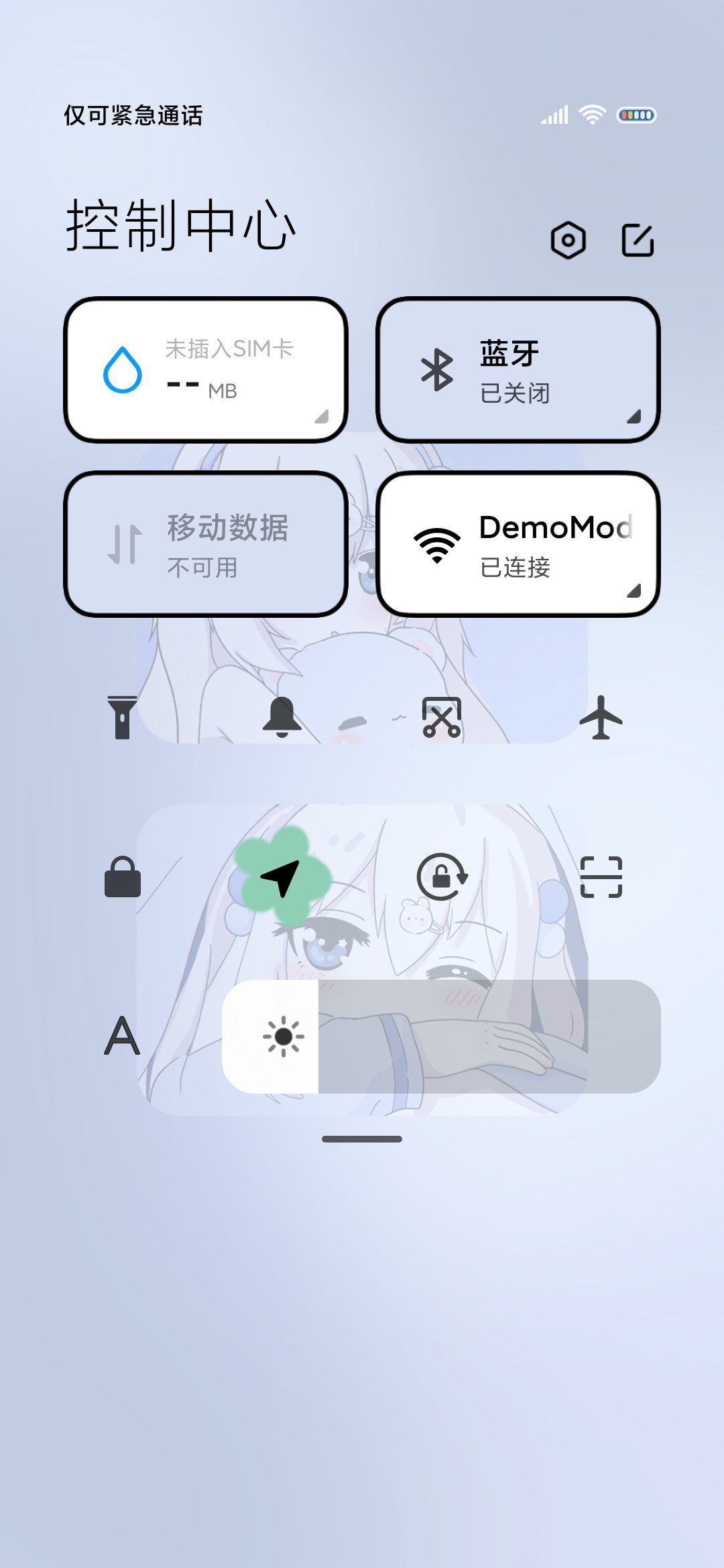Toggle the mute bell icon

[282, 718]
